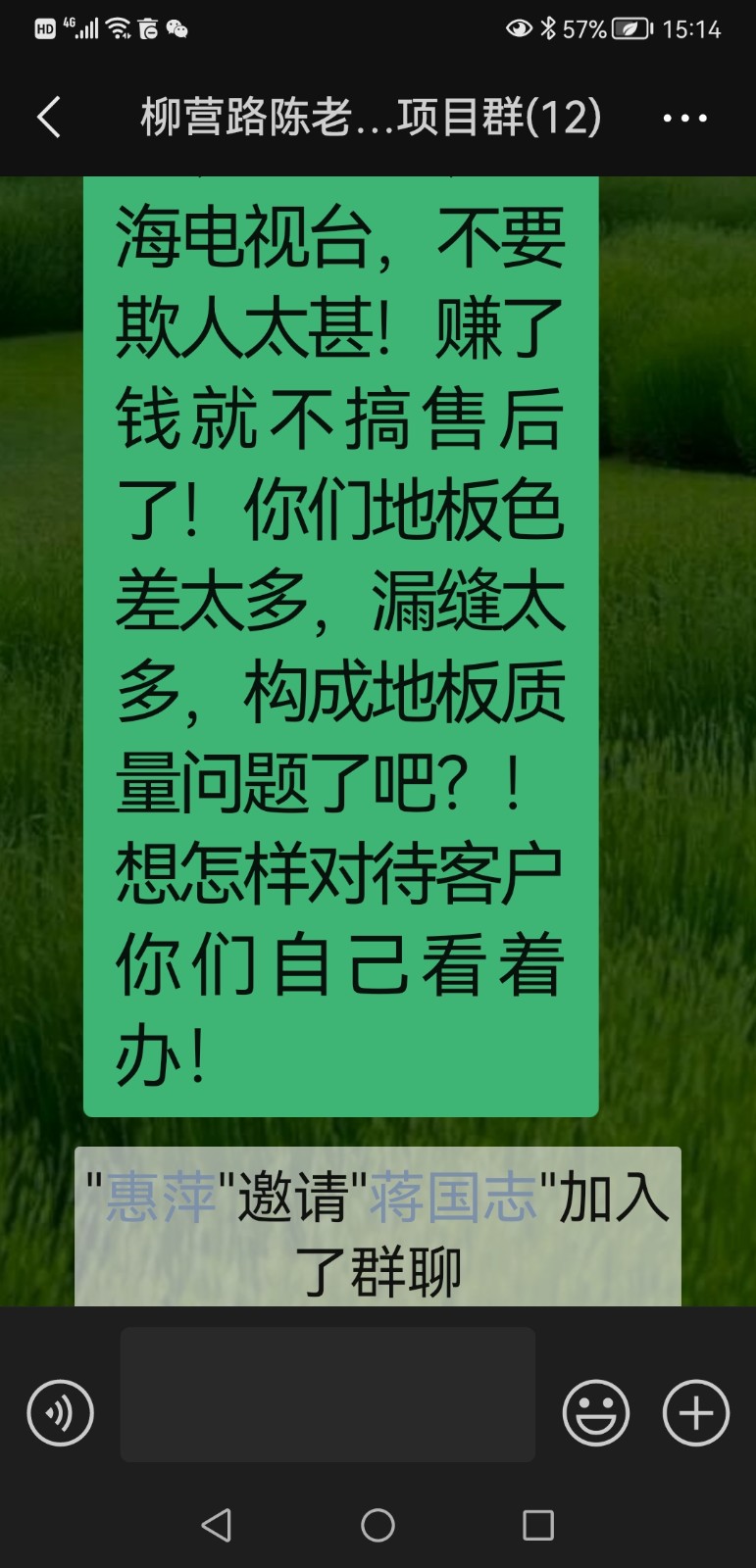
Task: Open the plus attachment menu
Action: tap(696, 1413)
